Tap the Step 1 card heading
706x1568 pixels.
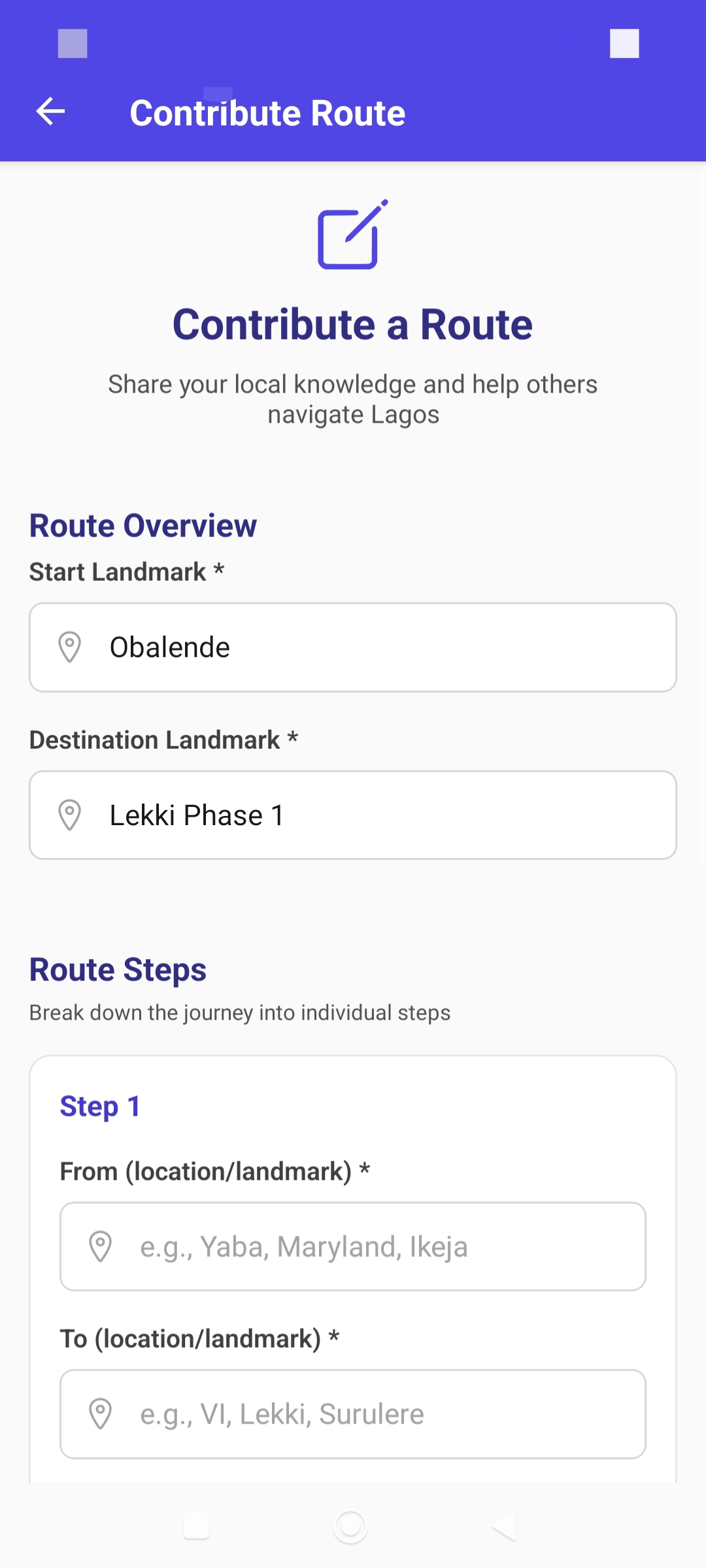pyautogui.click(x=100, y=1105)
